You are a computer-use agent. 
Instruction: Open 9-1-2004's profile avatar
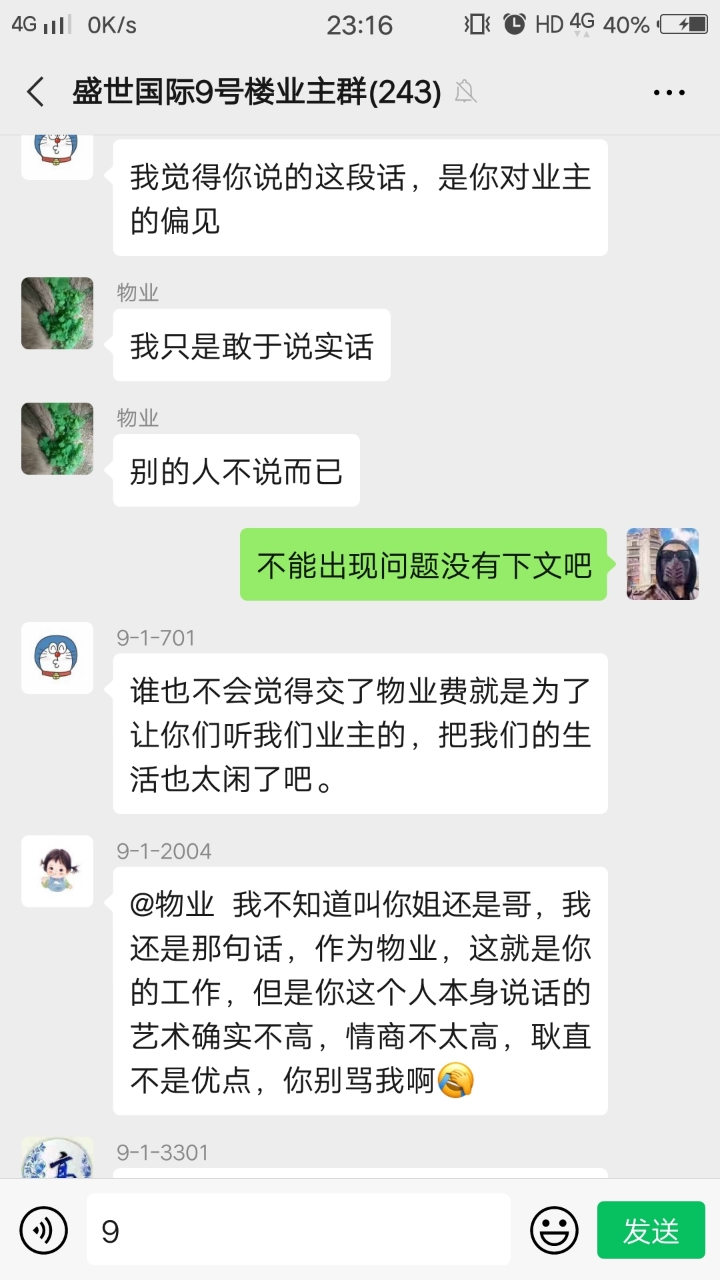pyautogui.click(x=57, y=871)
